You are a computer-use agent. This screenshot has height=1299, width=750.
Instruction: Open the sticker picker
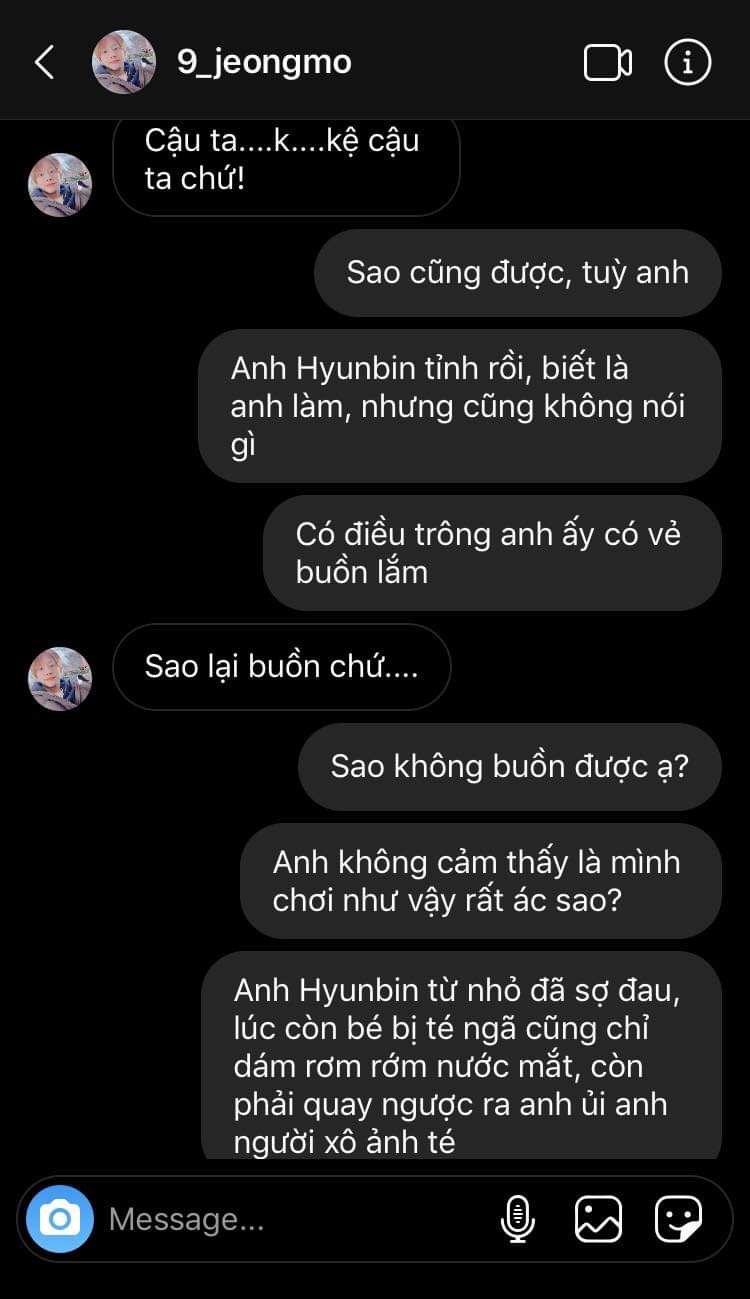pyautogui.click(x=678, y=1219)
